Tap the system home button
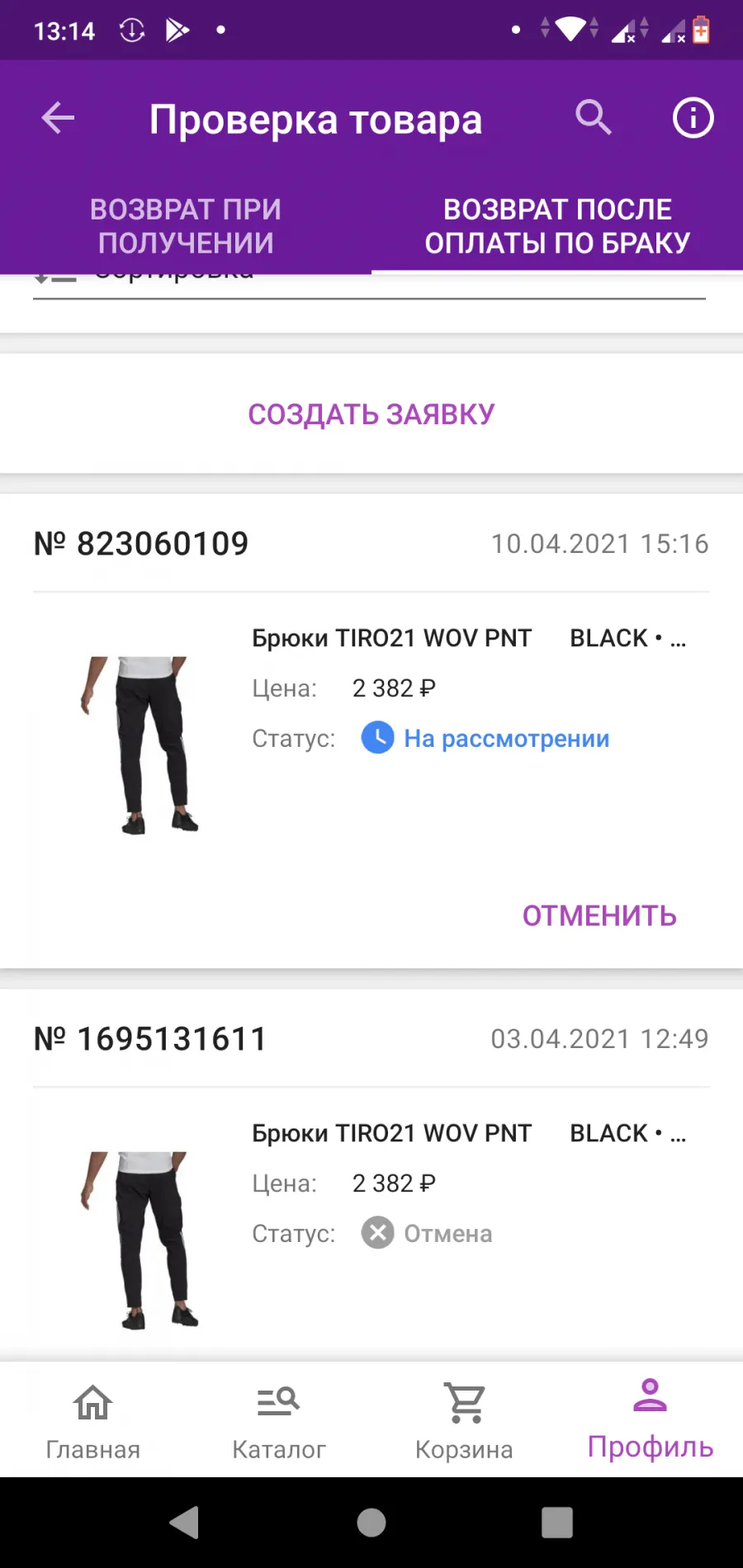 coord(371,1523)
